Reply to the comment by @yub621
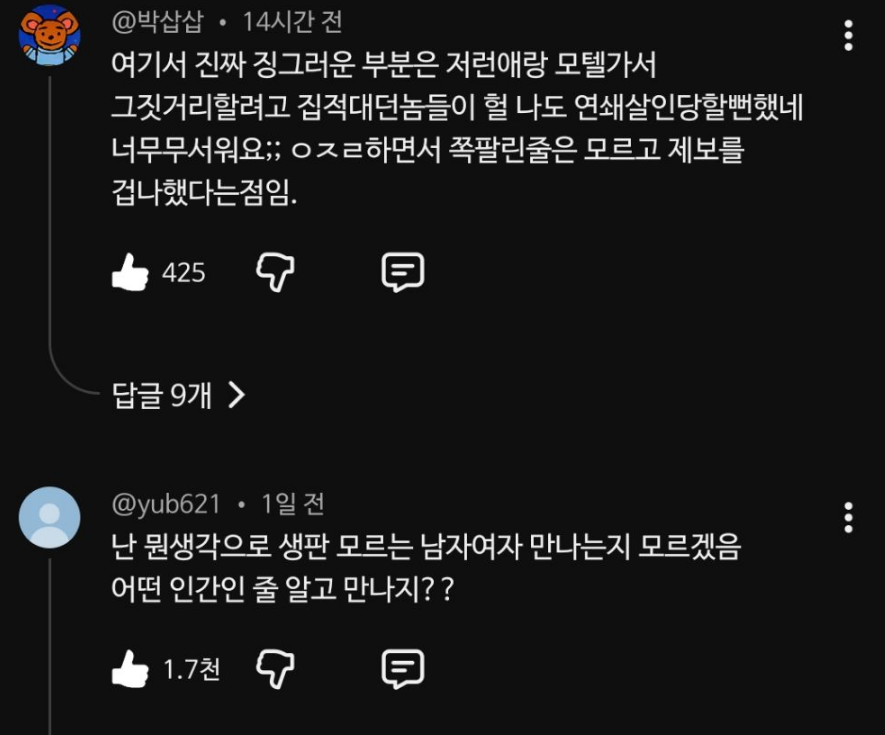885x735 pixels. tap(403, 669)
